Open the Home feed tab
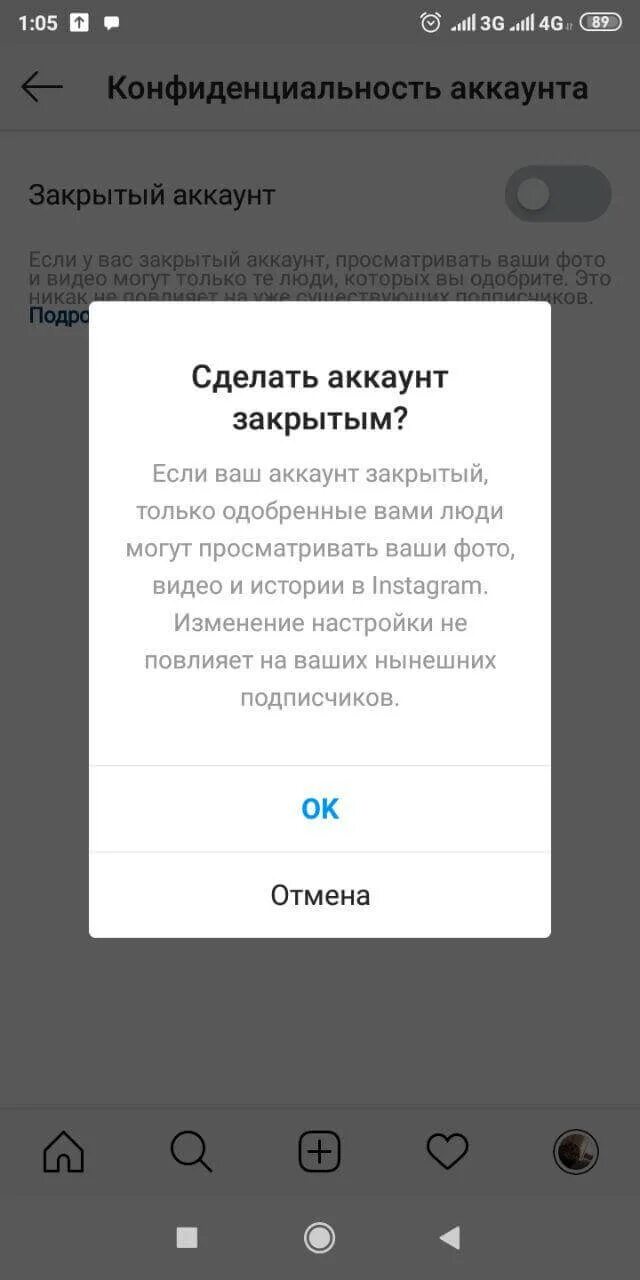The width and height of the screenshot is (640, 1280). (x=64, y=1152)
